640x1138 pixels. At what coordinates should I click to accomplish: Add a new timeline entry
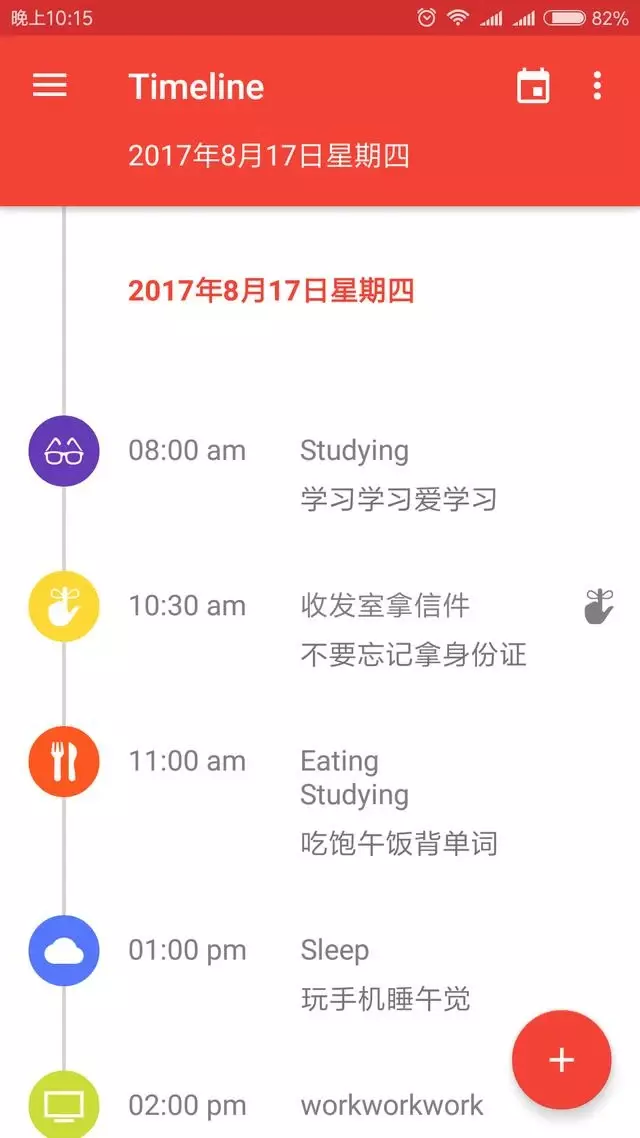tap(561, 1060)
